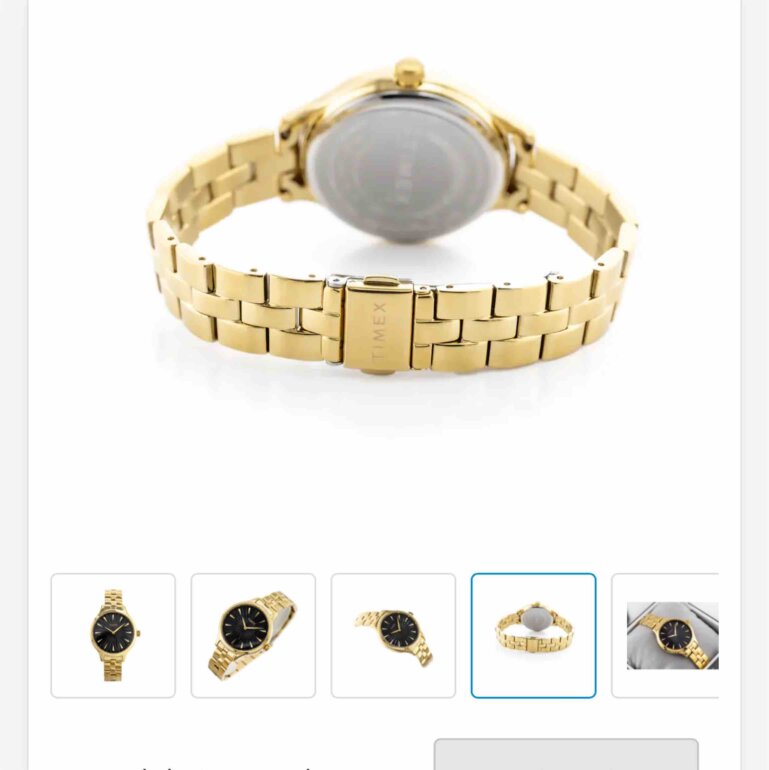The width and height of the screenshot is (769, 770).
Task: Select the second thumbnail showing tilted watch
Action: tap(253, 635)
